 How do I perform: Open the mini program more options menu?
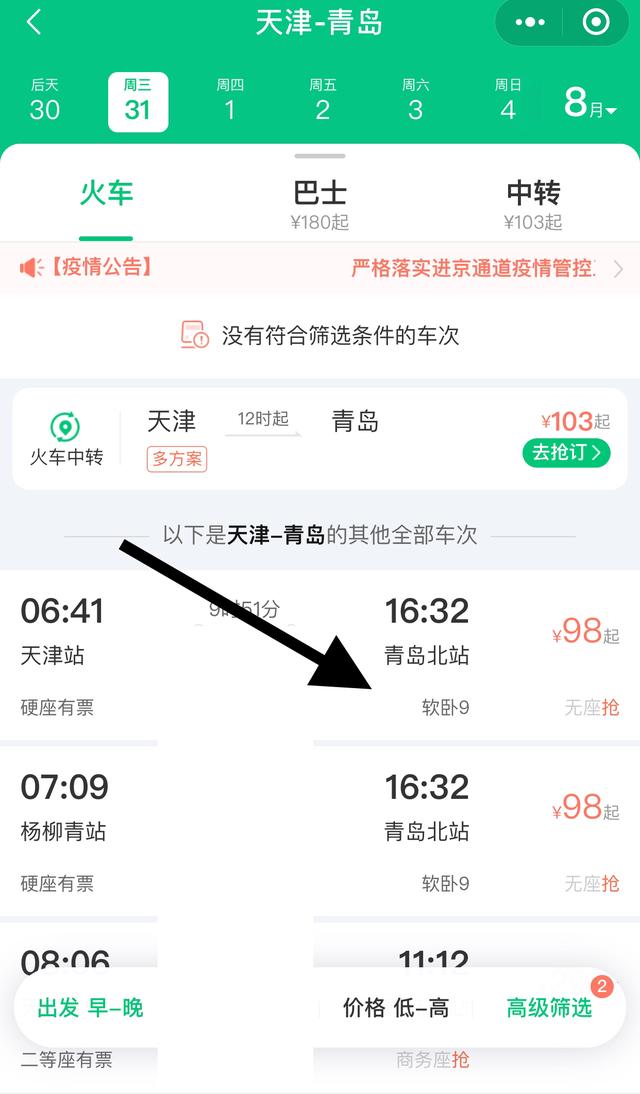pos(530,22)
